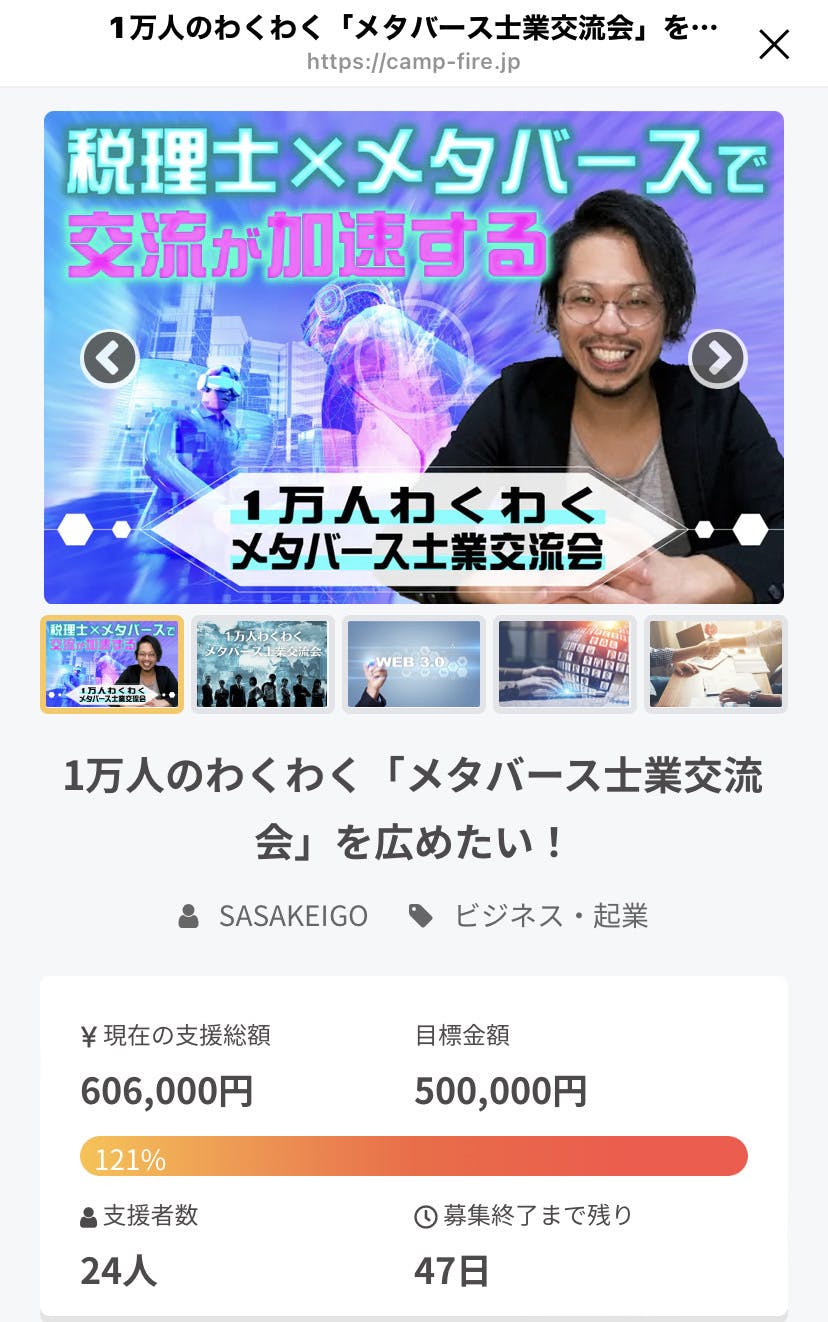Select the first thumbnail with smiling man

[112, 664]
